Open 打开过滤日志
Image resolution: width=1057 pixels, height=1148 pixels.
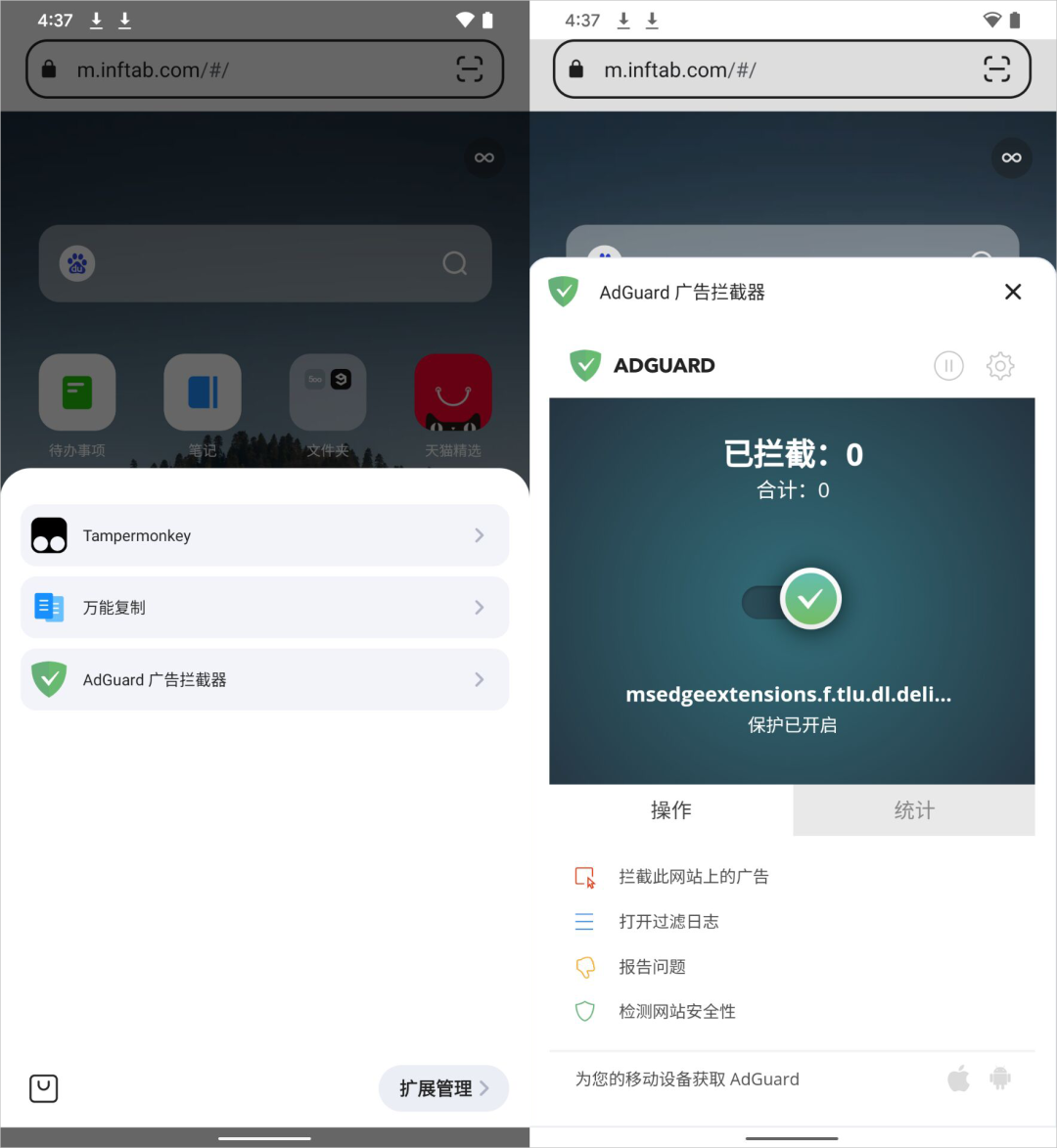pyautogui.click(x=668, y=922)
